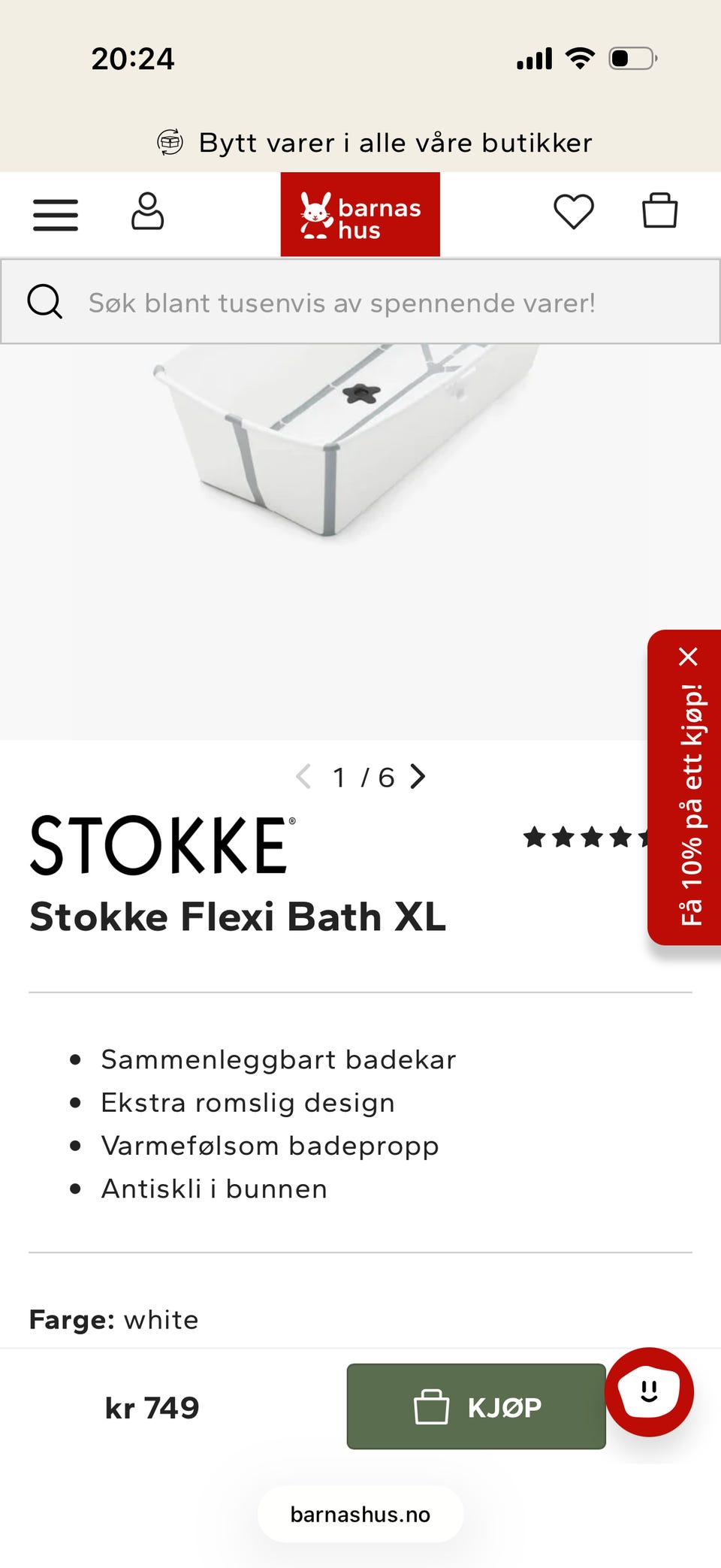Open the Få 10% på ett kjøp offer
Screen dimensions: 721x1568
(x=691, y=804)
